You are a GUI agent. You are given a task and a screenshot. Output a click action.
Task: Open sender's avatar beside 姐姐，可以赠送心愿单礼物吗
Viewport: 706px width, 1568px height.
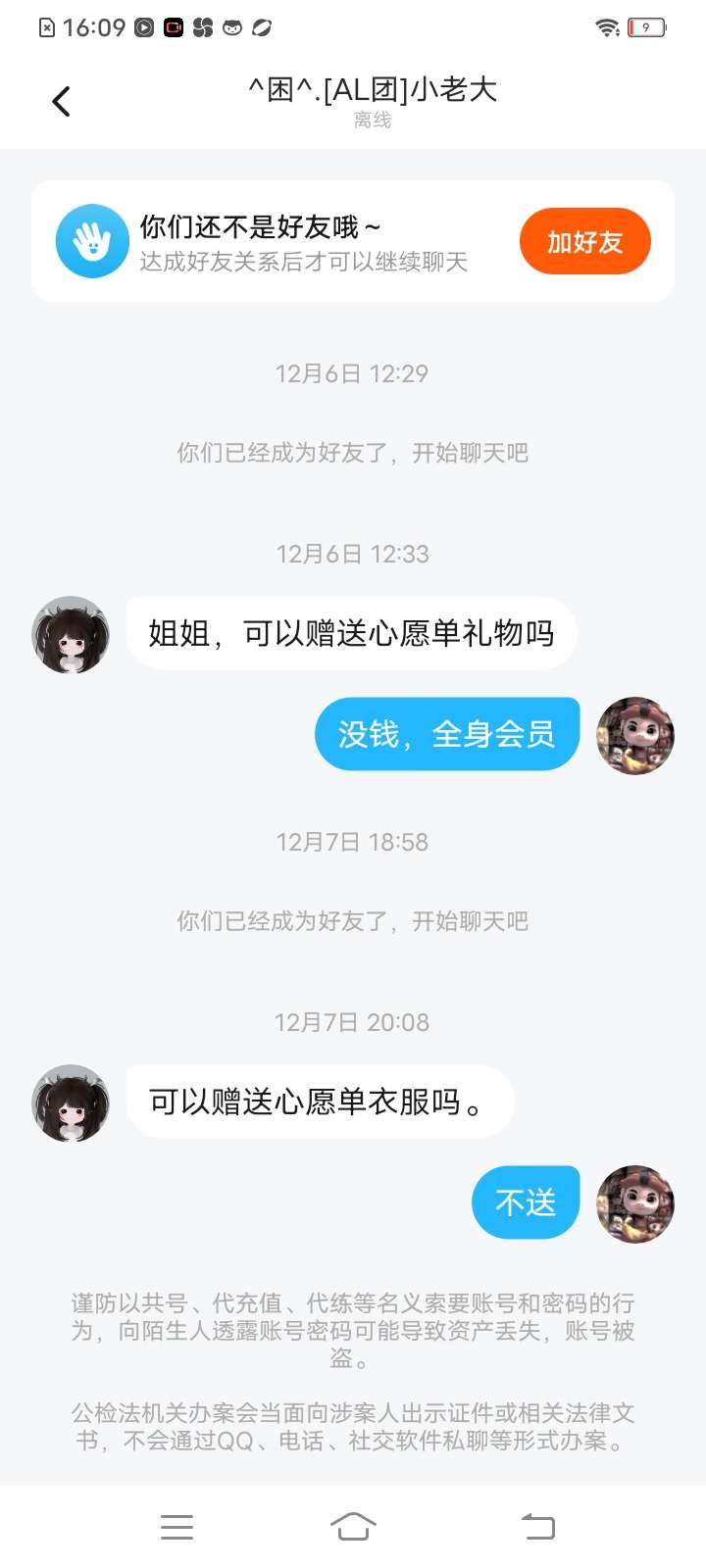tap(71, 635)
